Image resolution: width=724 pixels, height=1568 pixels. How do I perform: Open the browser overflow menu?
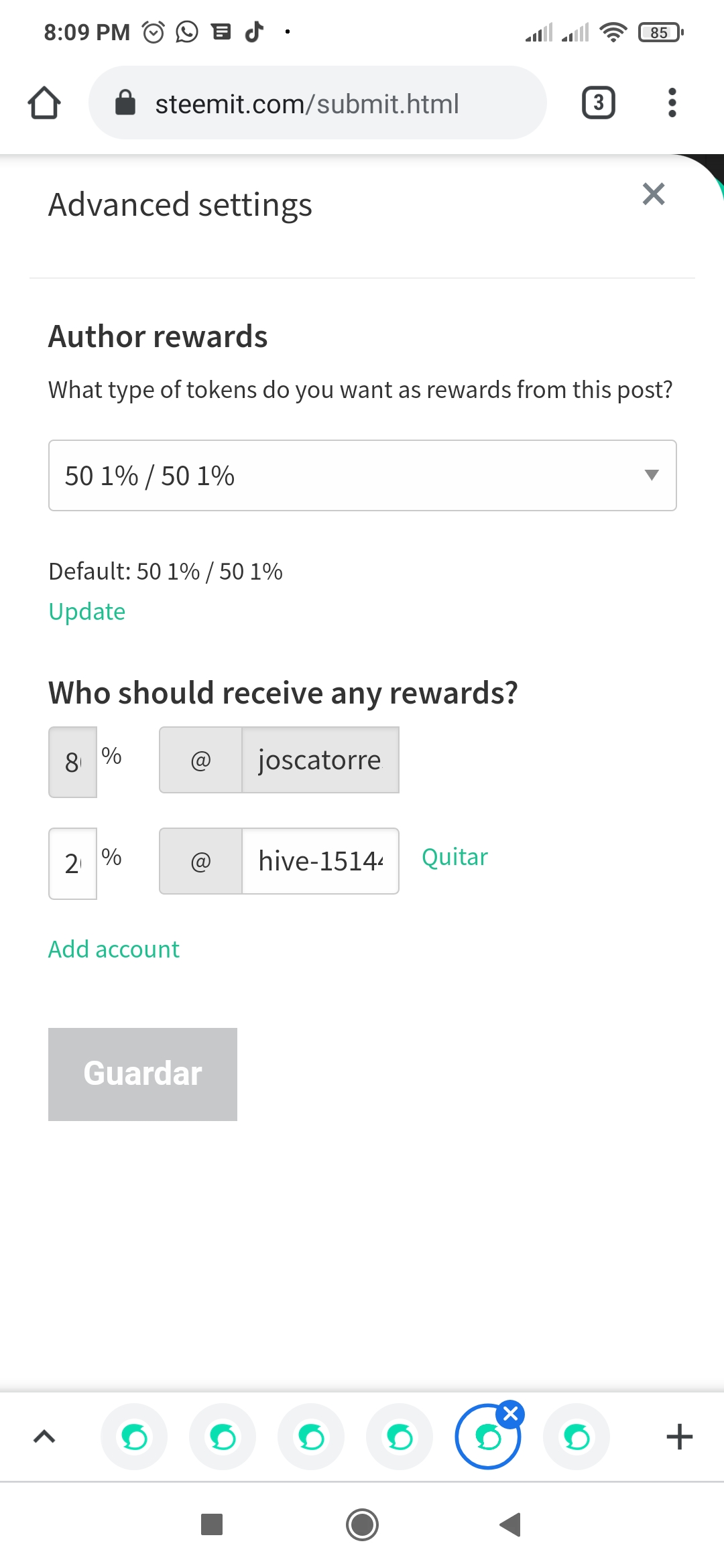click(672, 103)
